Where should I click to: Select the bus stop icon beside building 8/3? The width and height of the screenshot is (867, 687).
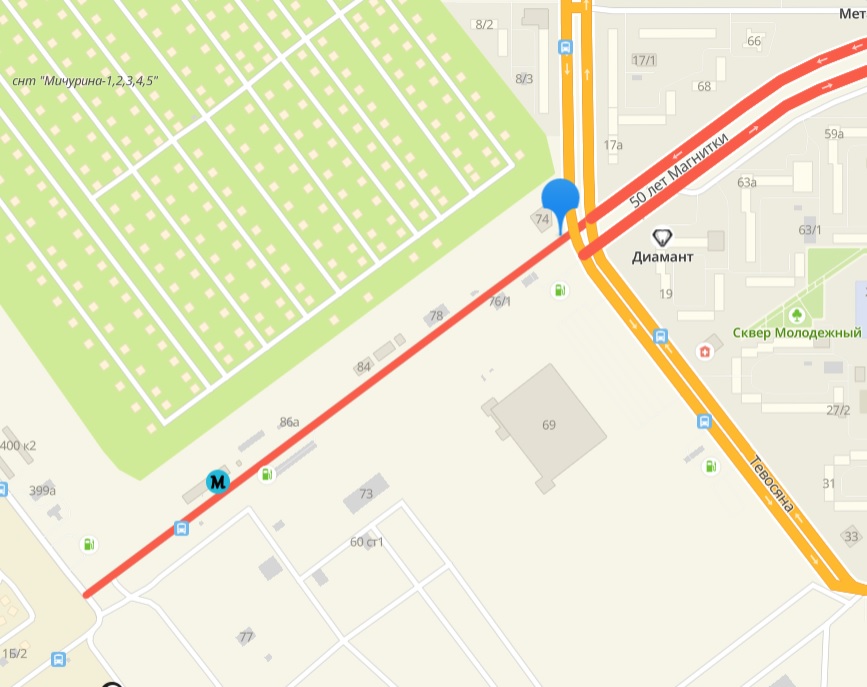pyautogui.click(x=565, y=46)
